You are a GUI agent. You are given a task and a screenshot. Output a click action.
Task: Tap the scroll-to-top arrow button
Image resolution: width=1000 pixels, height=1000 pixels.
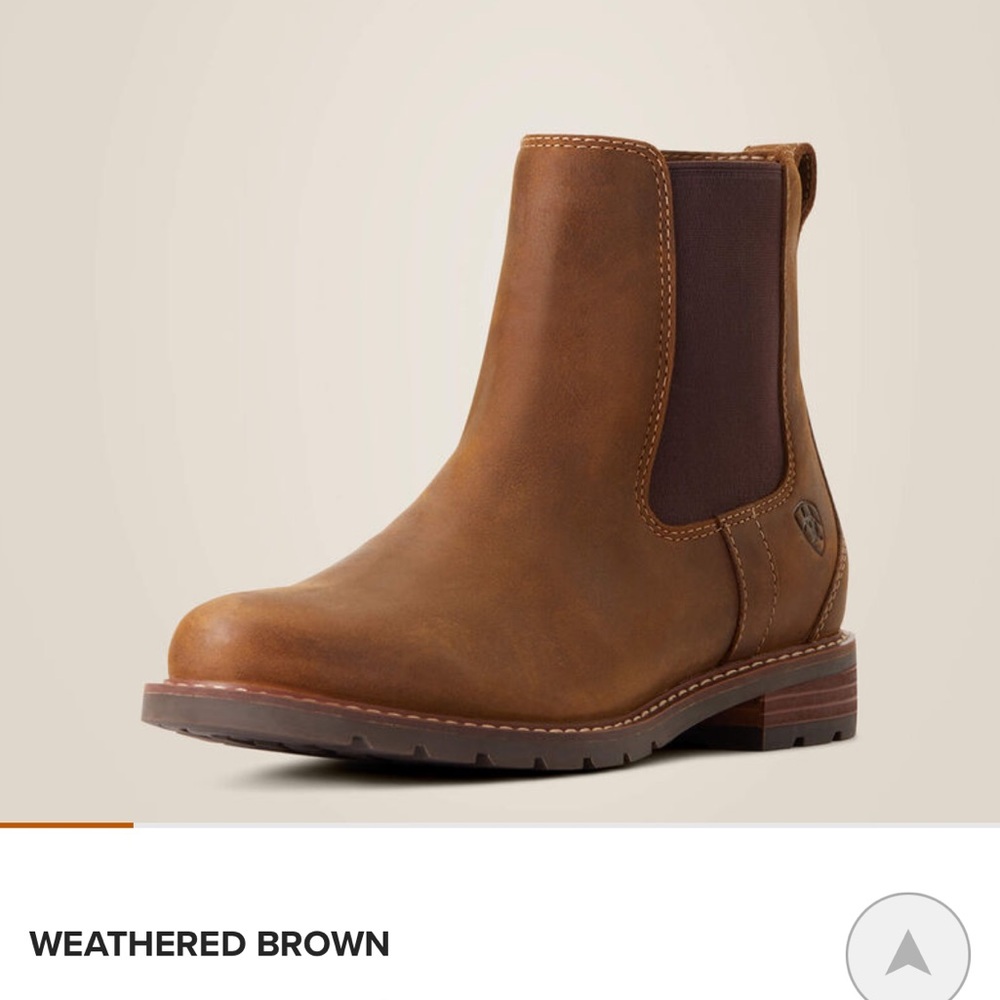pyautogui.click(x=907, y=951)
